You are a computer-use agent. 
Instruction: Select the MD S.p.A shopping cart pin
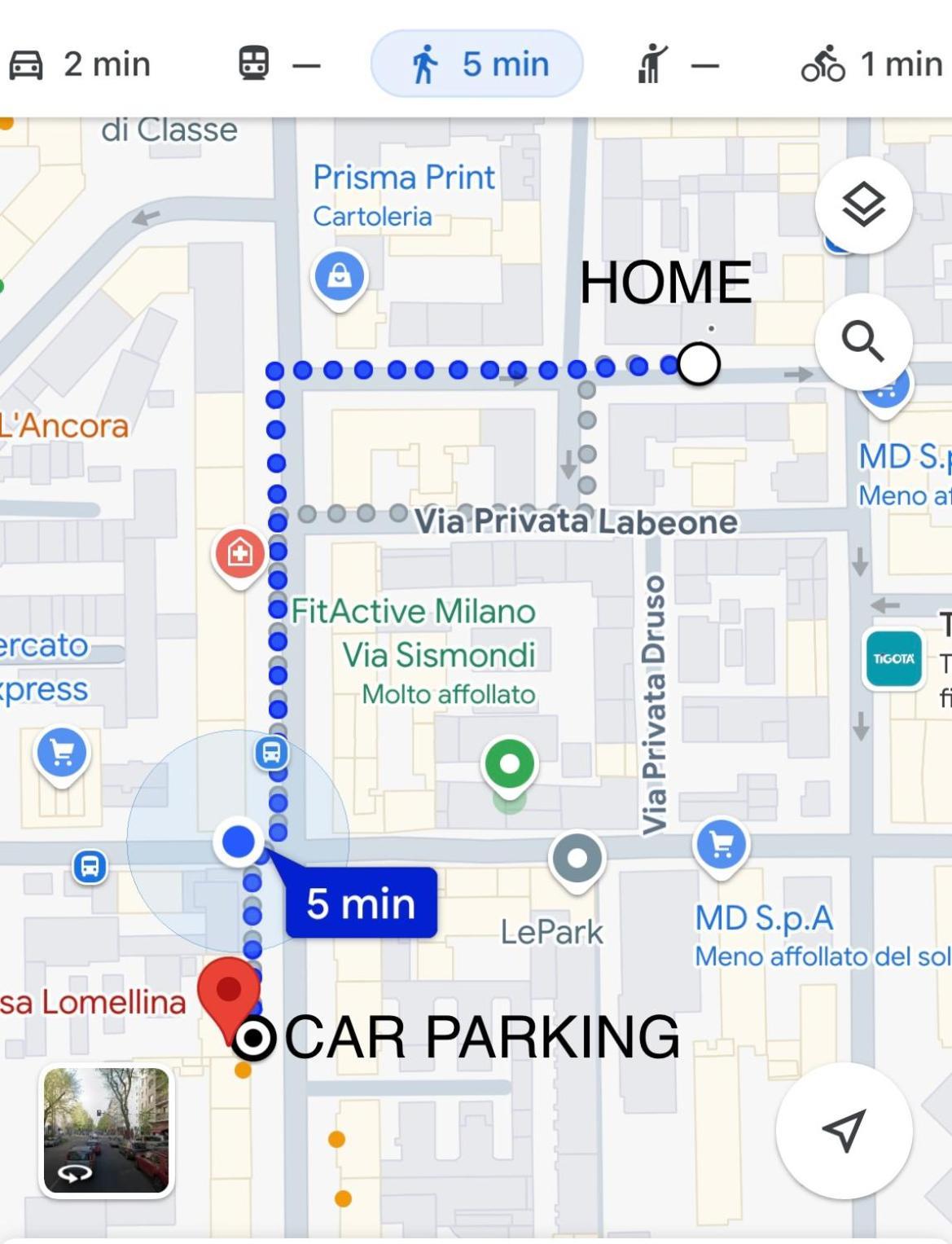click(722, 846)
